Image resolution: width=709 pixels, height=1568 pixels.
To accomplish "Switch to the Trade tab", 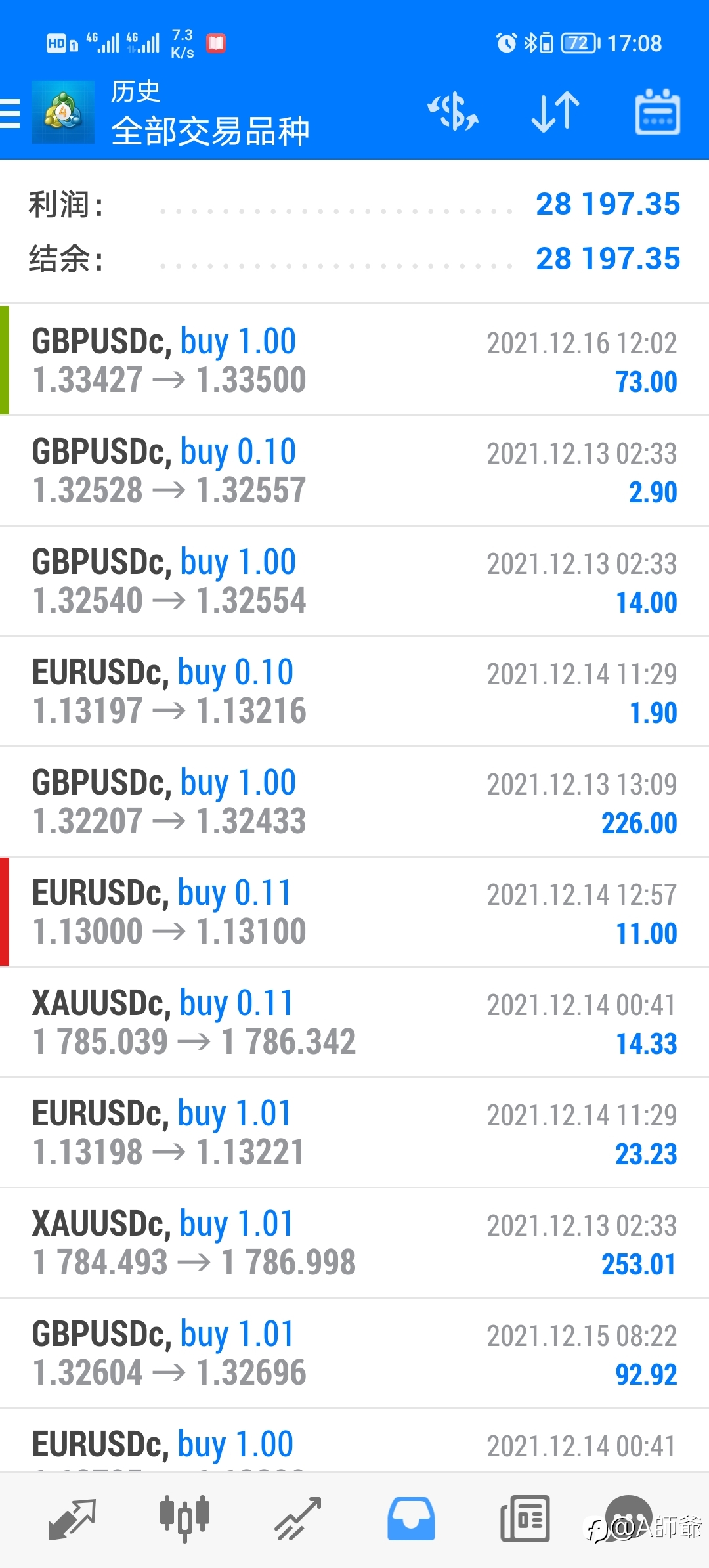I will (297, 1519).
